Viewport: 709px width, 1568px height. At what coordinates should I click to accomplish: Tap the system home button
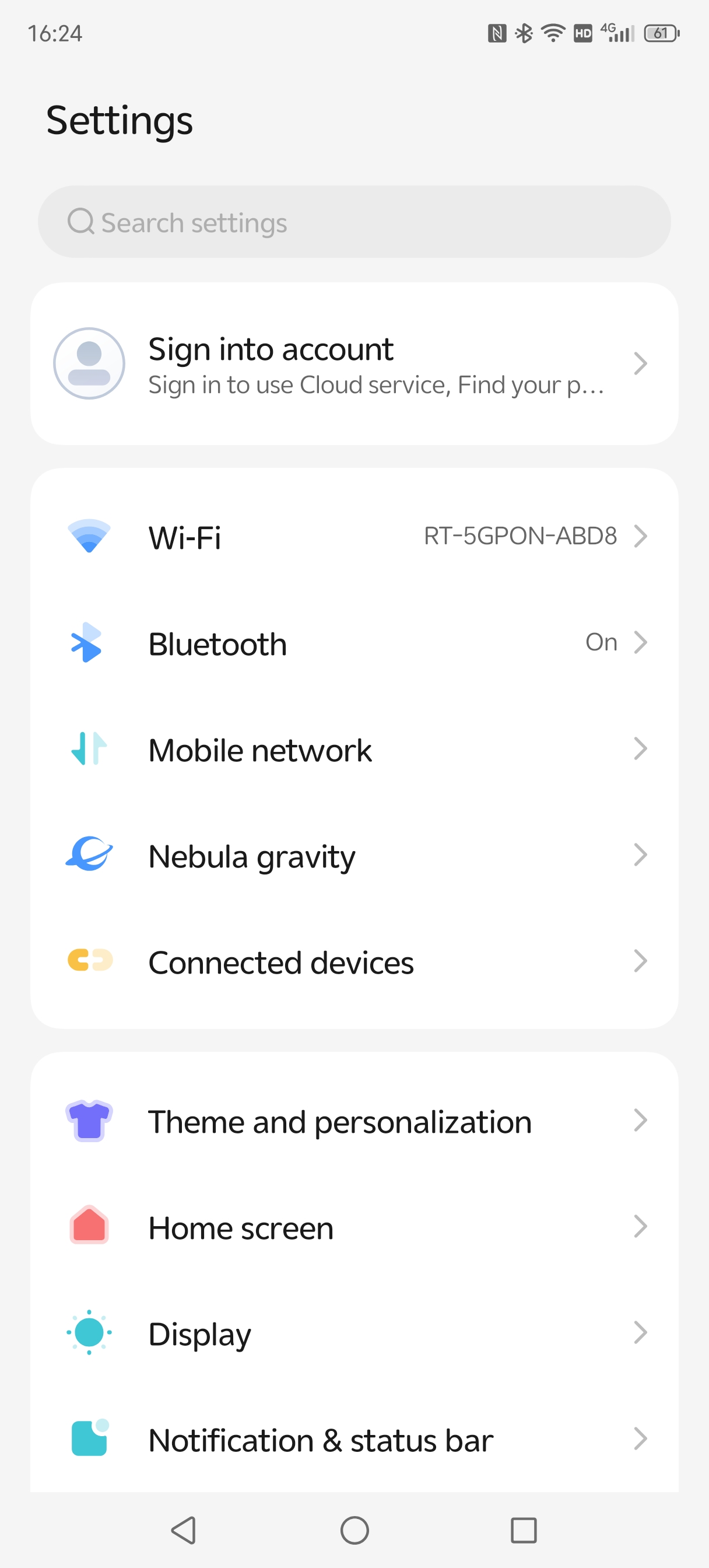click(354, 1530)
